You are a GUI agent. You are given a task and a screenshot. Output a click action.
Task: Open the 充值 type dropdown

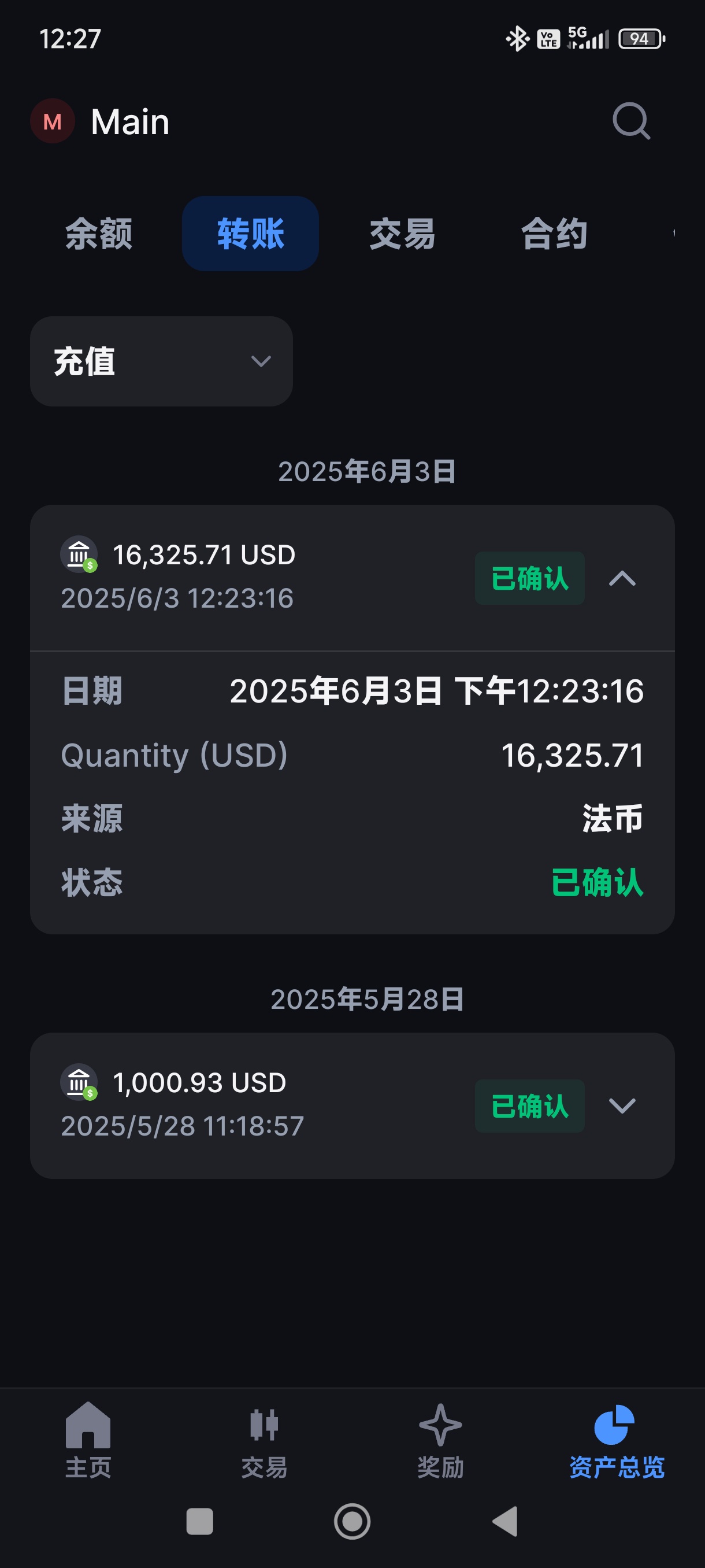[161, 361]
